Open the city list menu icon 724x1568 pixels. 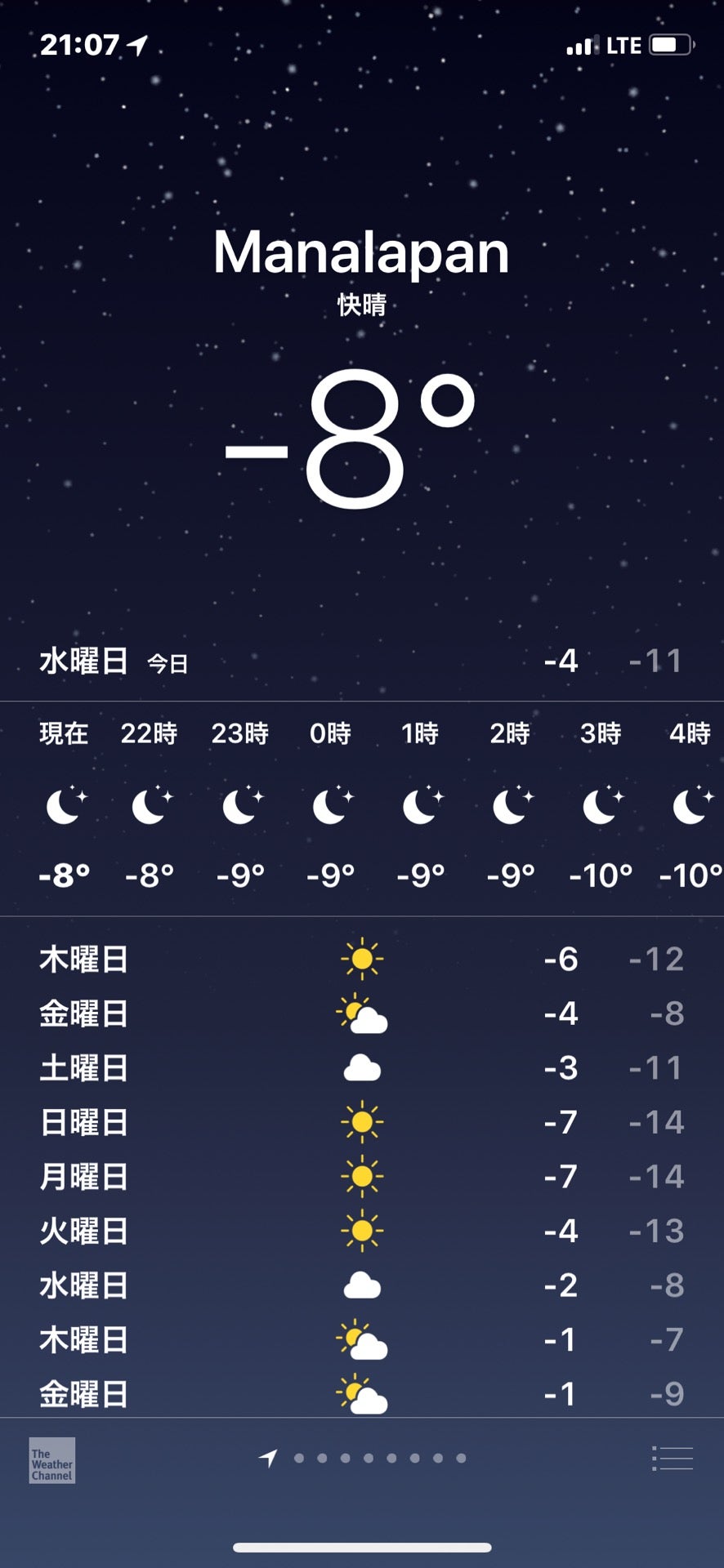tap(673, 1458)
